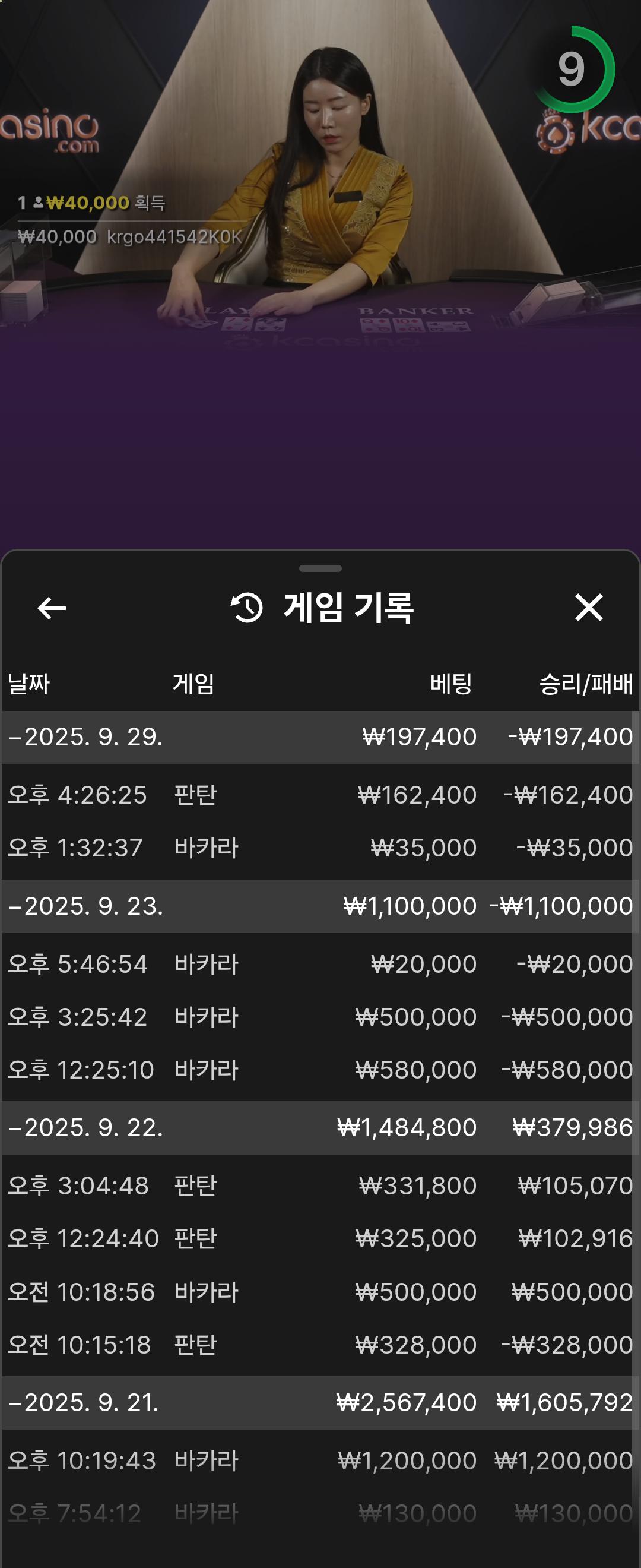This screenshot has height=1568, width=641.
Task: Collapse the 2025. 9. 29. date group
Action: click(85, 737)
